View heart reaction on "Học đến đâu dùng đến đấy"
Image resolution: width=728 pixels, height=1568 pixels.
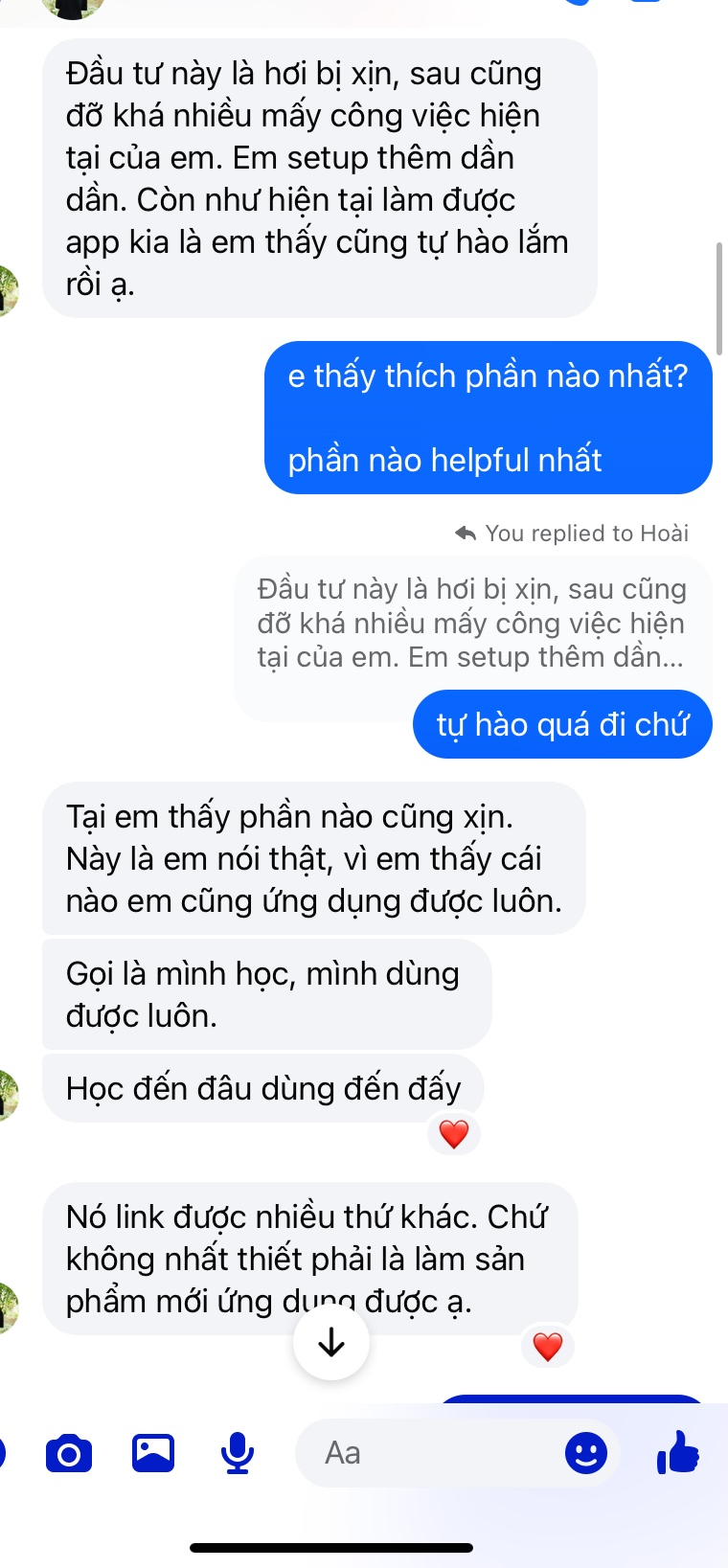click(x=453, y=1134)
